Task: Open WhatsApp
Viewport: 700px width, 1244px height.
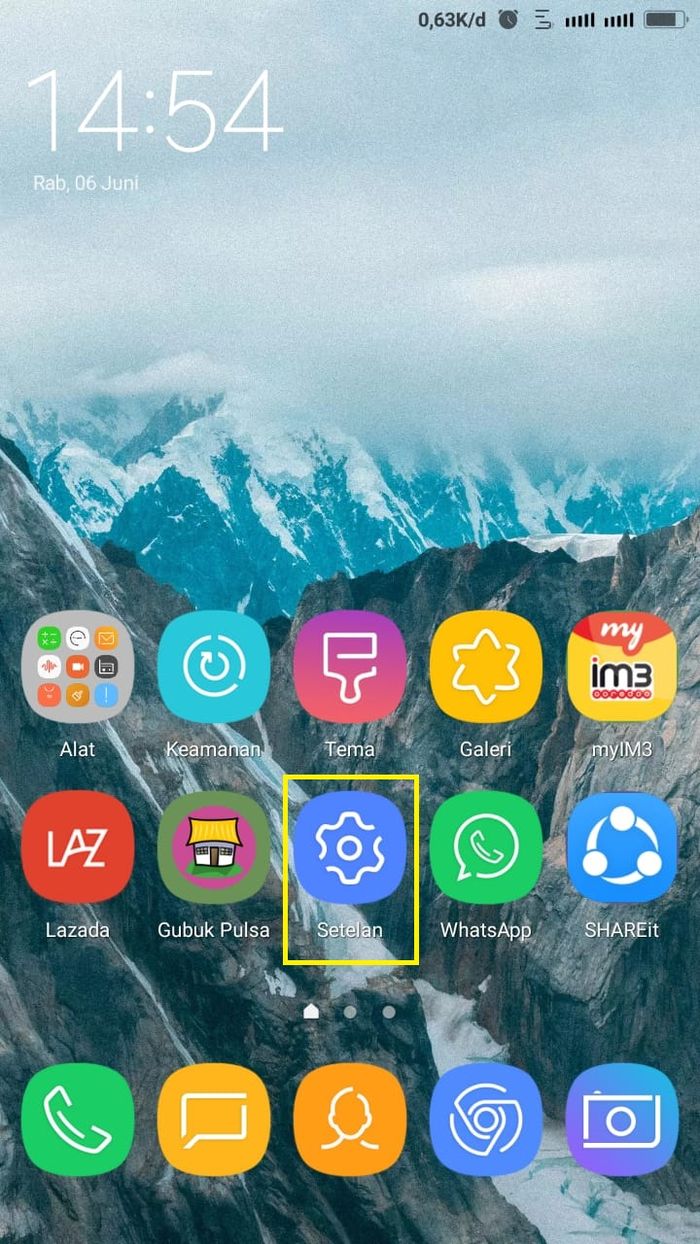Action: (x=486, y=848)
